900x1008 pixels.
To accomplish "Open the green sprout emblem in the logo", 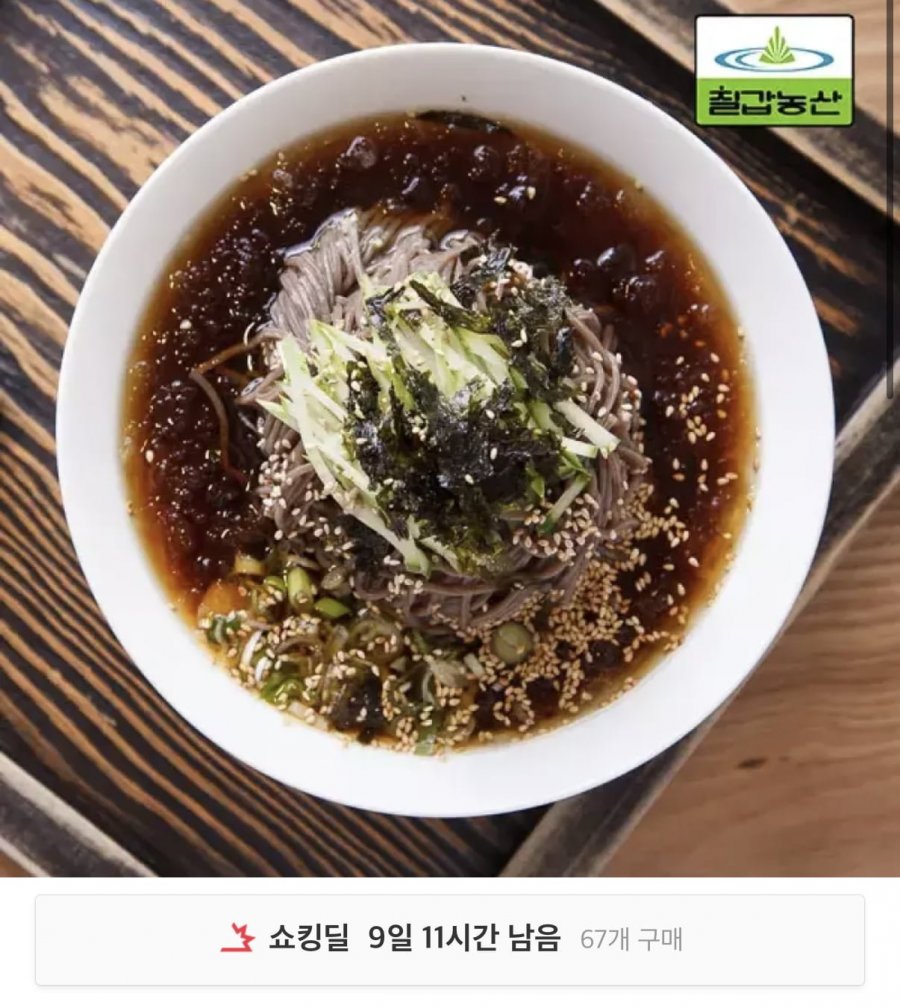I will point(777,43).
